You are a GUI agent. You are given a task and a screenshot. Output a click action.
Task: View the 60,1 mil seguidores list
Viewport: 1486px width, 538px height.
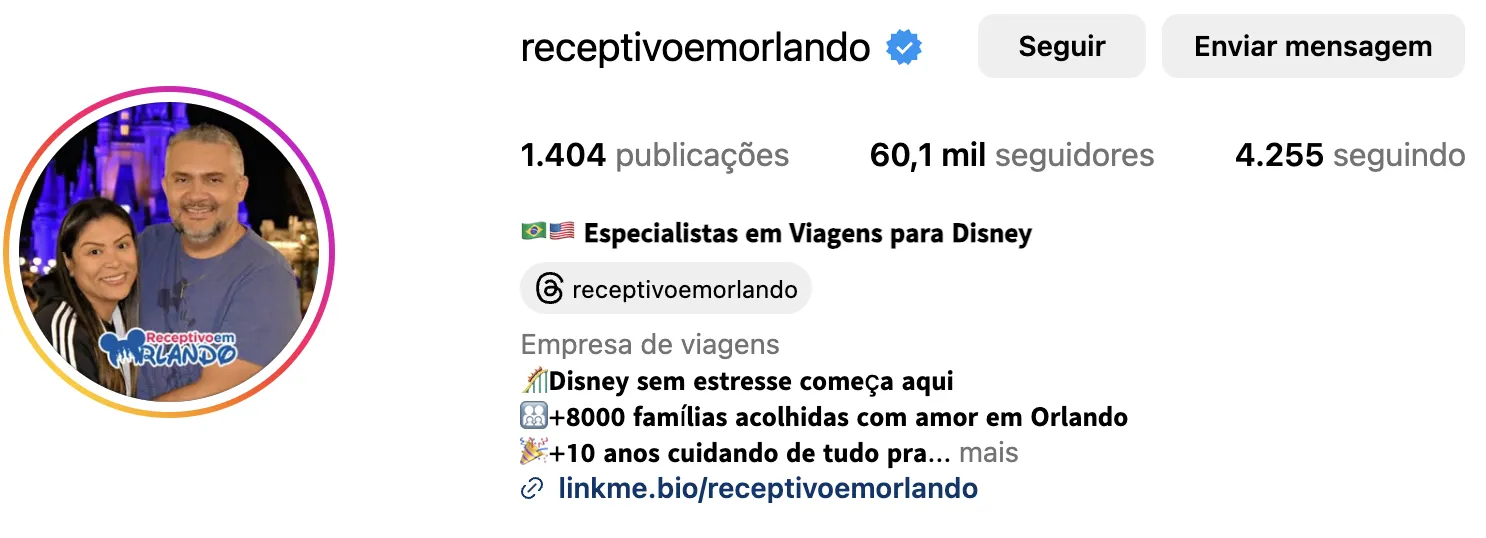pyautogui.click(x=1012, y=155)
